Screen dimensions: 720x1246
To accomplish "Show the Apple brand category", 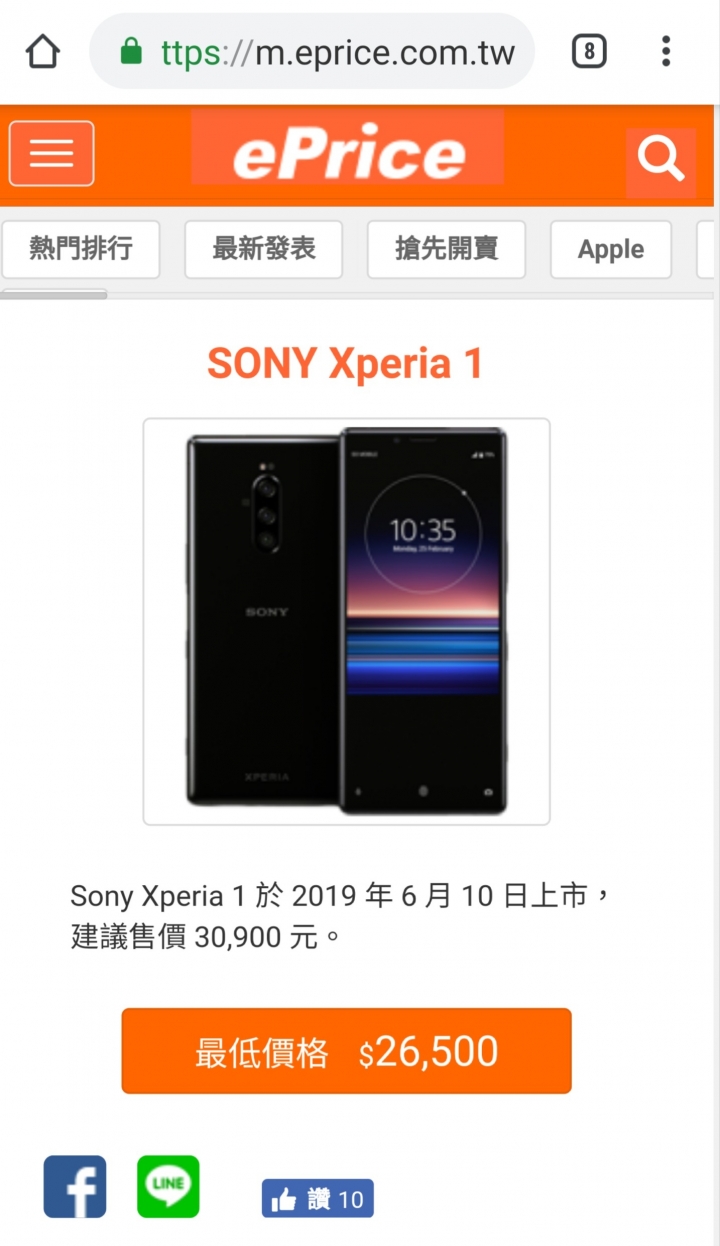I will coord(610,249).
